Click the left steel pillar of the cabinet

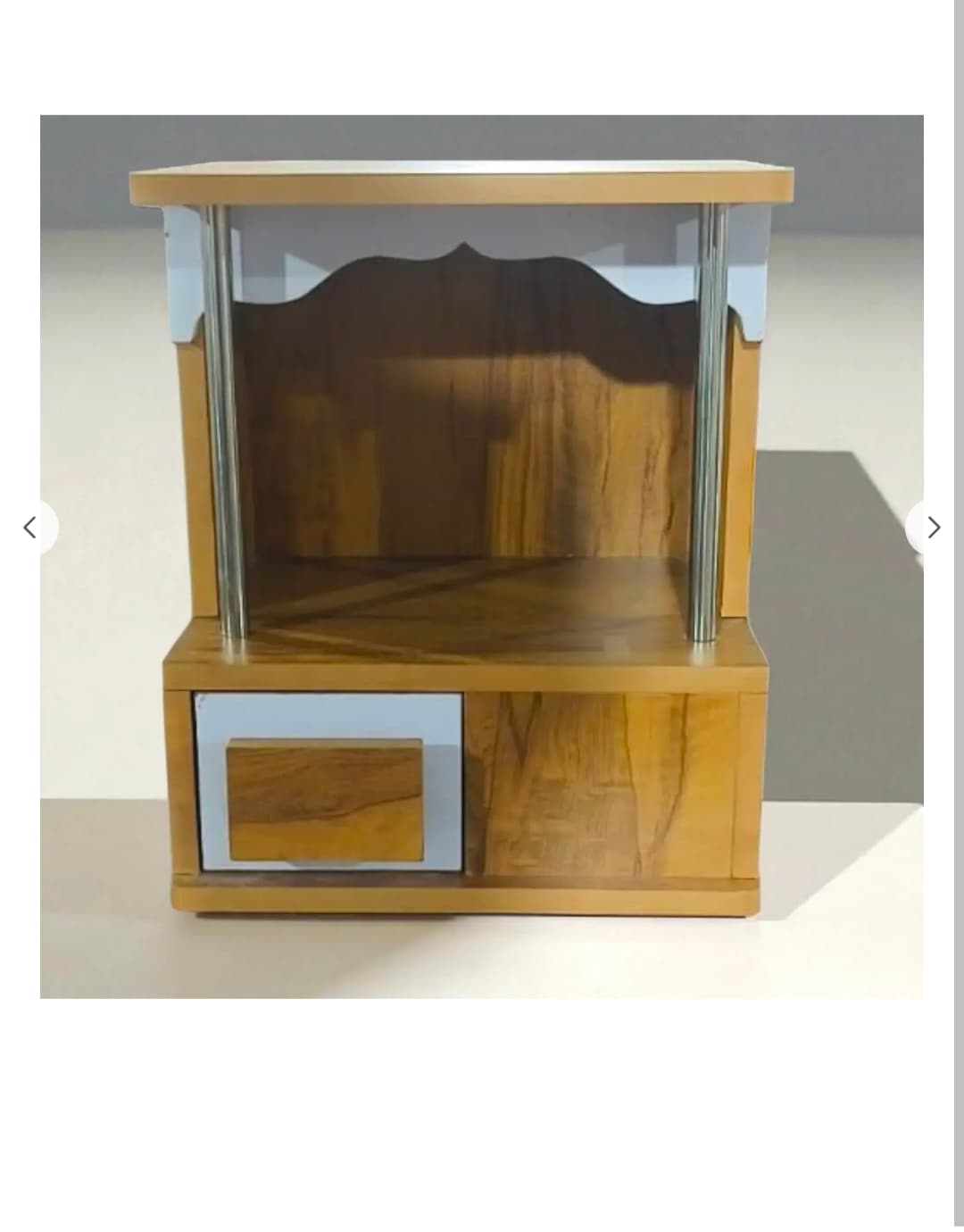click(228, 420)
